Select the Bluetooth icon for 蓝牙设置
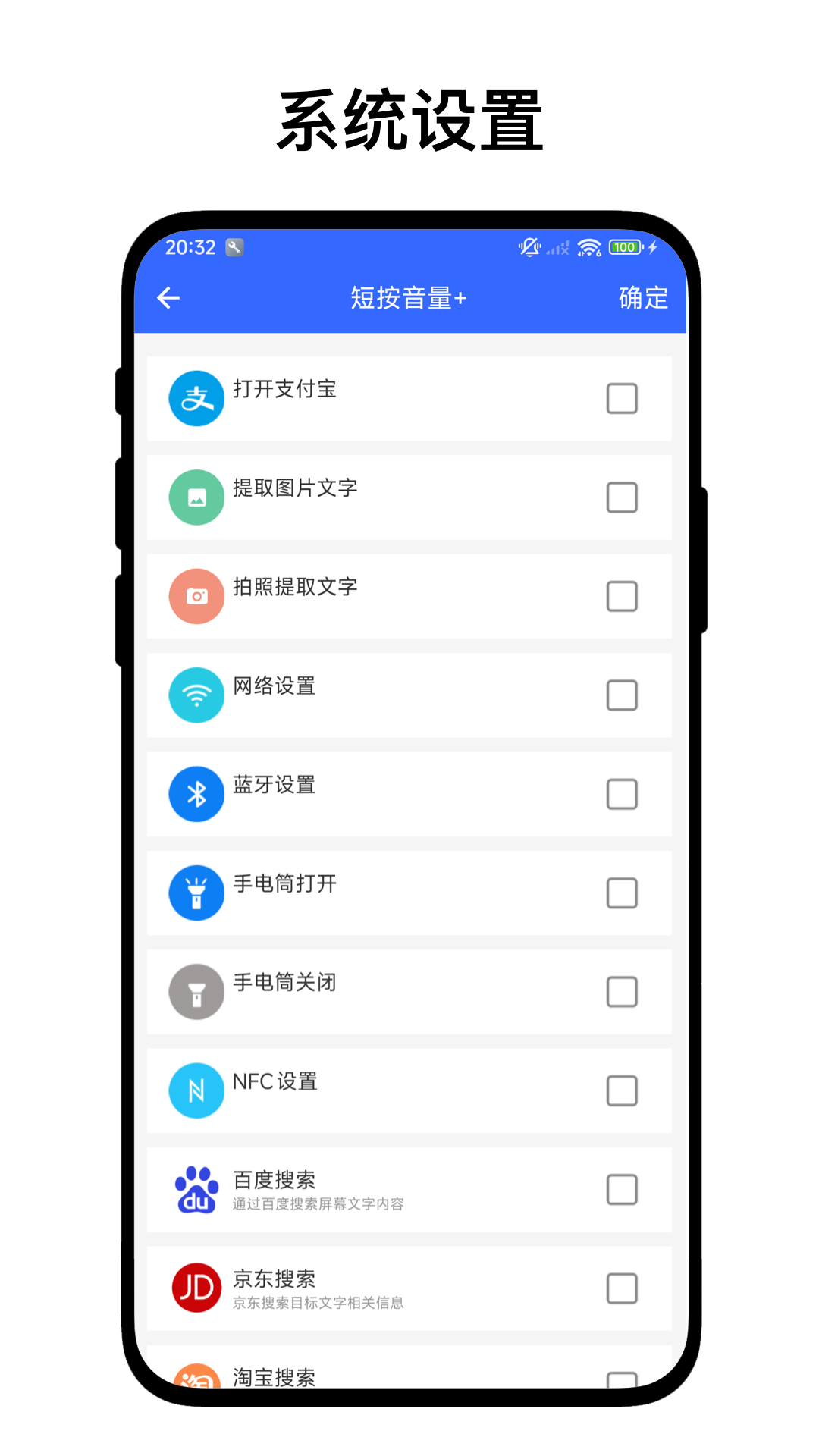 click(196, 794)
